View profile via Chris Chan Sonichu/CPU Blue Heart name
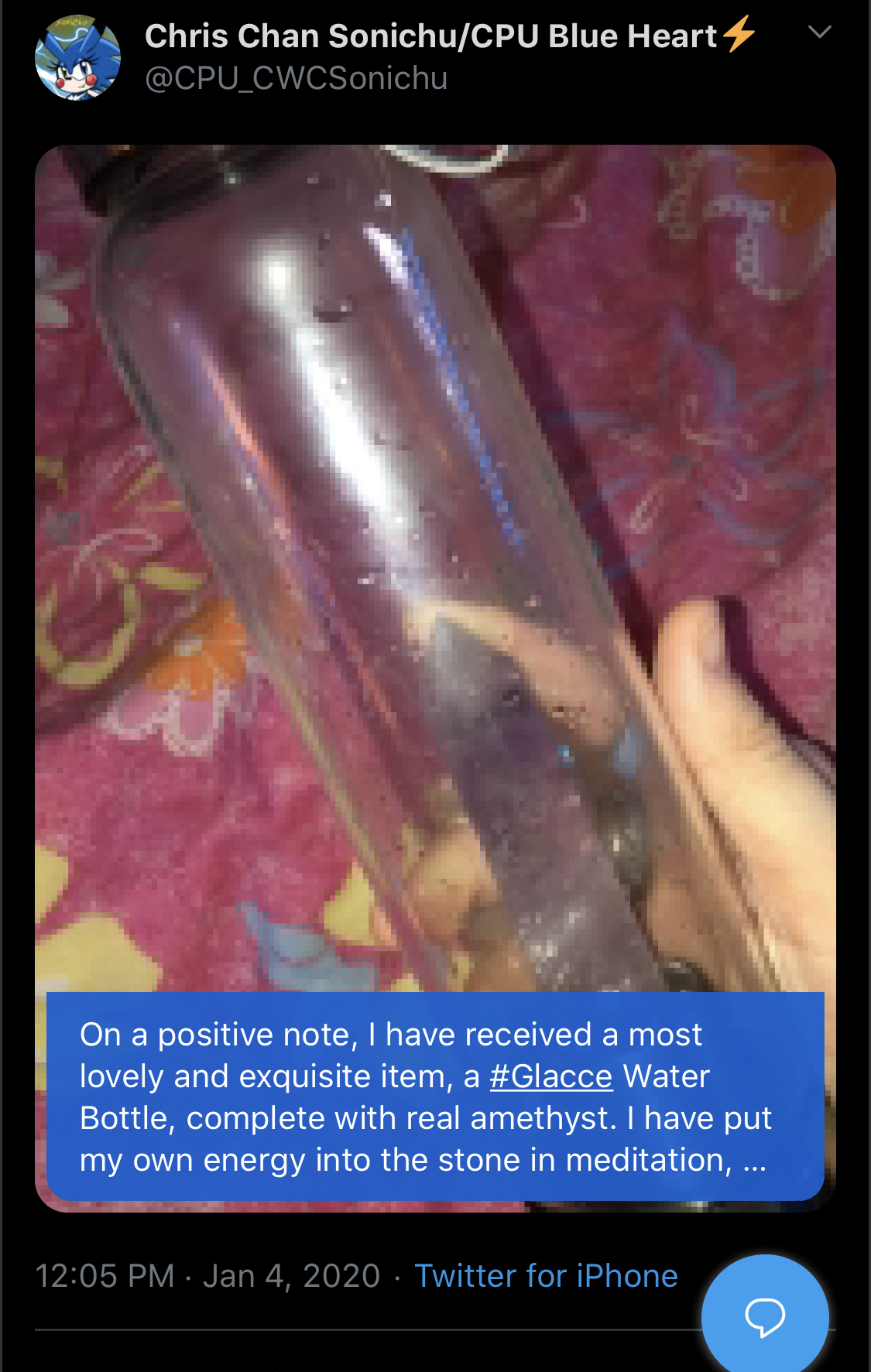The height and width of the screenshot is (1372, 871). pos(430,36)
